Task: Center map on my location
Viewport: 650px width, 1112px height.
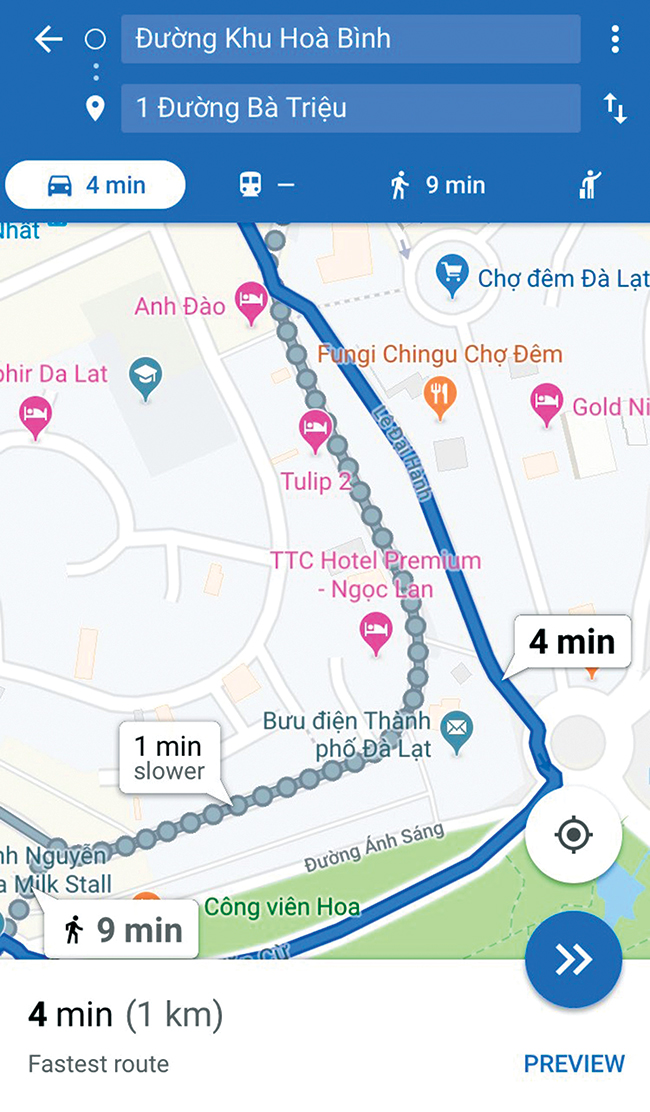Action: tap(573, 835)
